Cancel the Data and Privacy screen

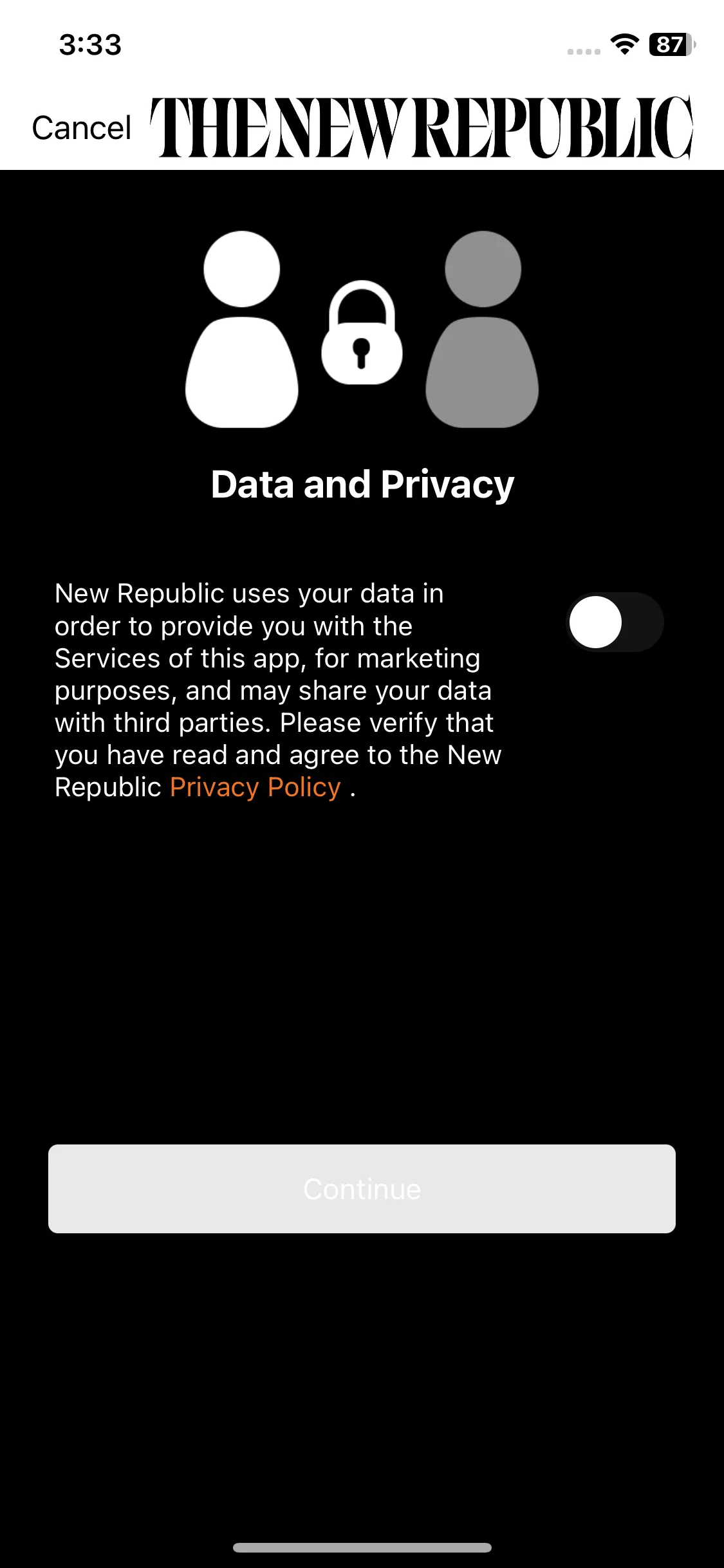click(82, 127)
